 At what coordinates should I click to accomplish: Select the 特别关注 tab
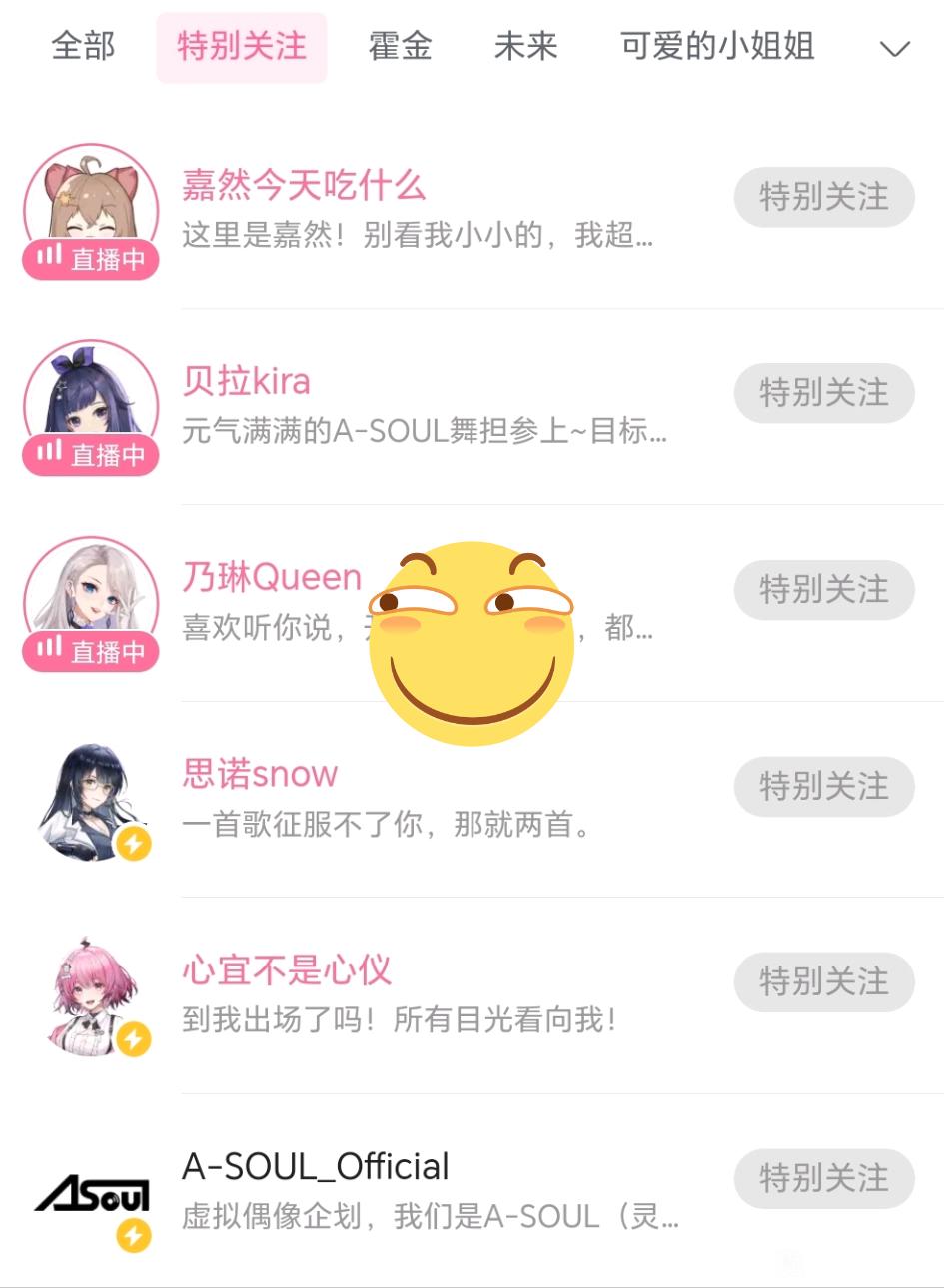pyautogui.click(x=241, y=47)
